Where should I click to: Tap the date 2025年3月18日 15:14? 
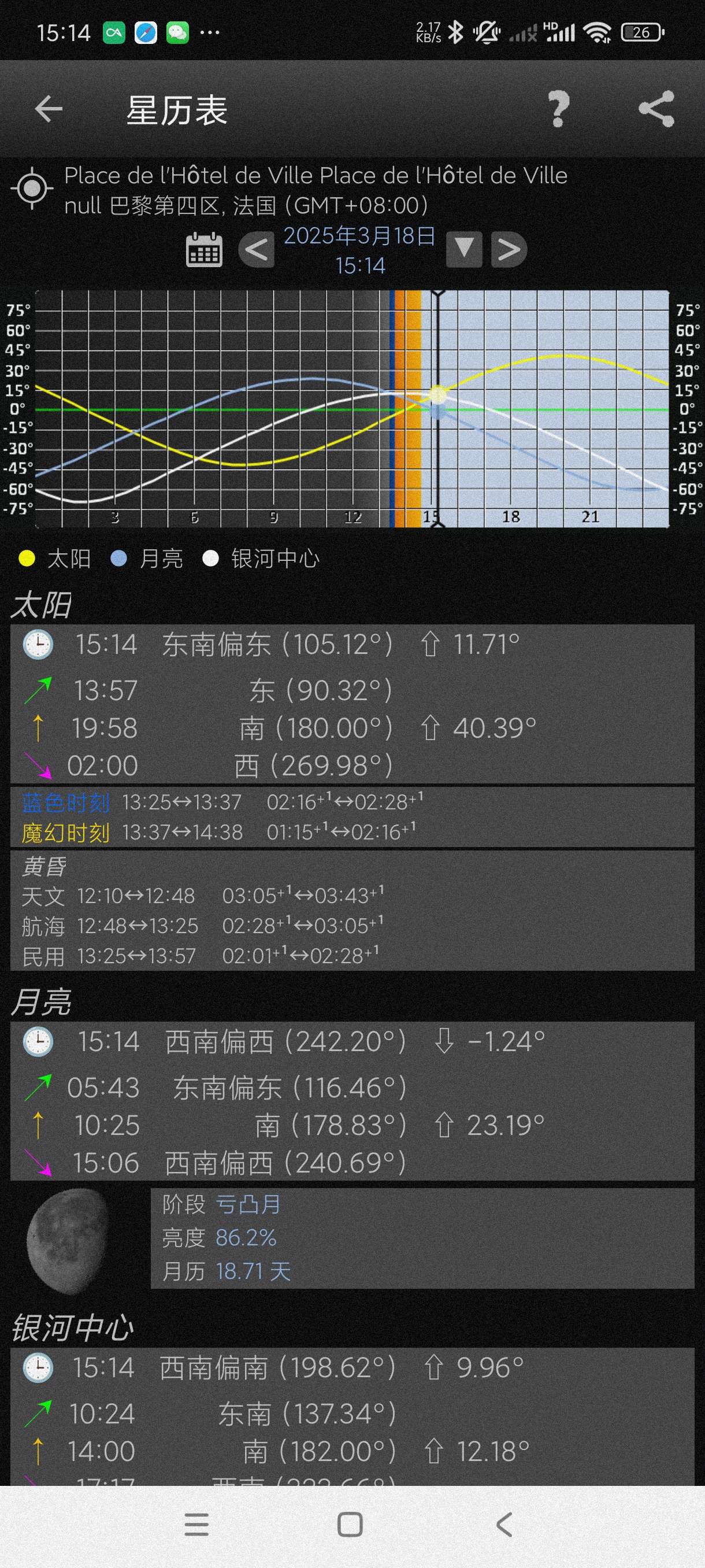(x=360, y=250)
